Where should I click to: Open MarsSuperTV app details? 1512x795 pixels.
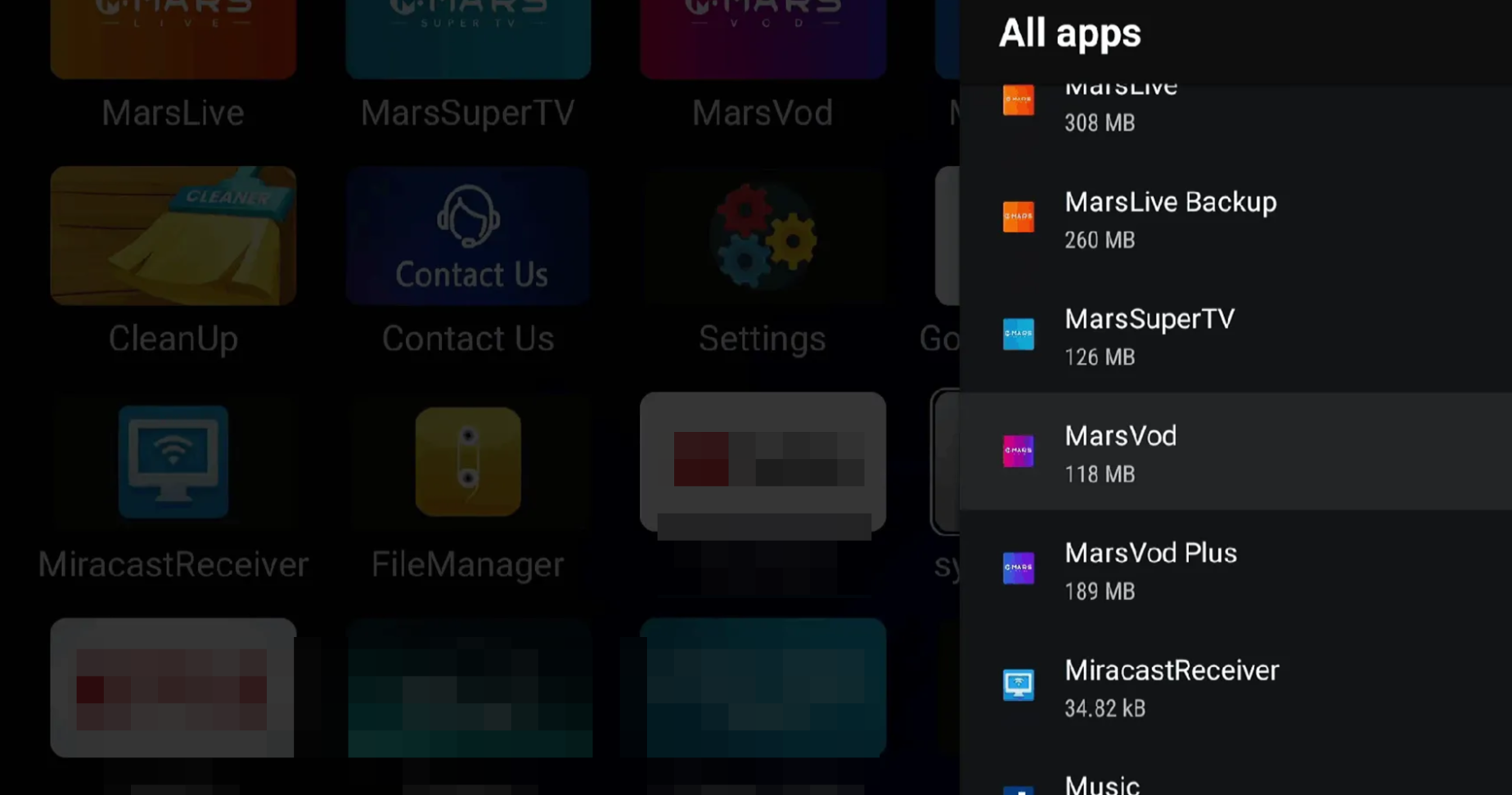[1235, 335]
